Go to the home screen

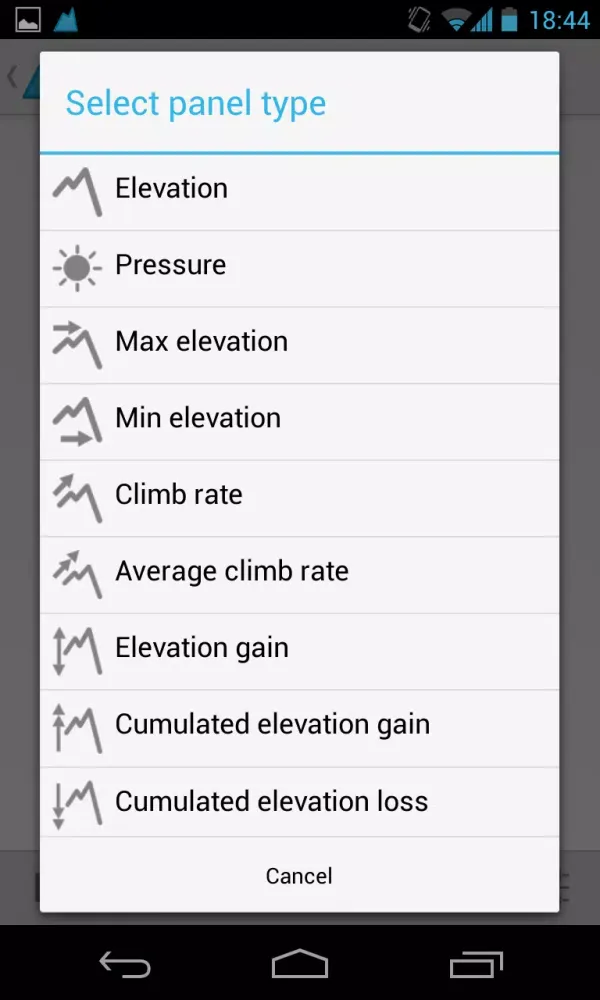point(300,964)
